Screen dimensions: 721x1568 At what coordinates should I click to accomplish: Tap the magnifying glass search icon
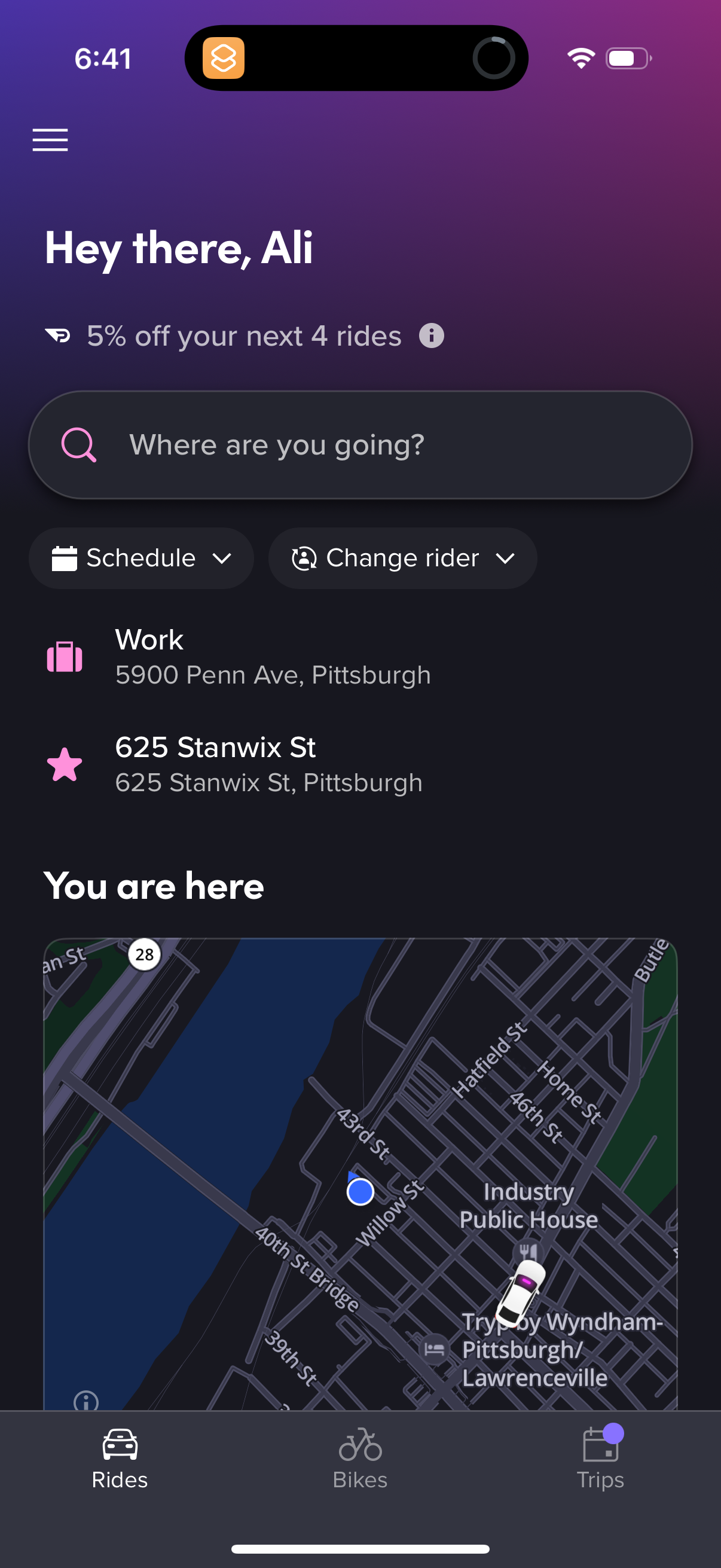click(78, 445)
